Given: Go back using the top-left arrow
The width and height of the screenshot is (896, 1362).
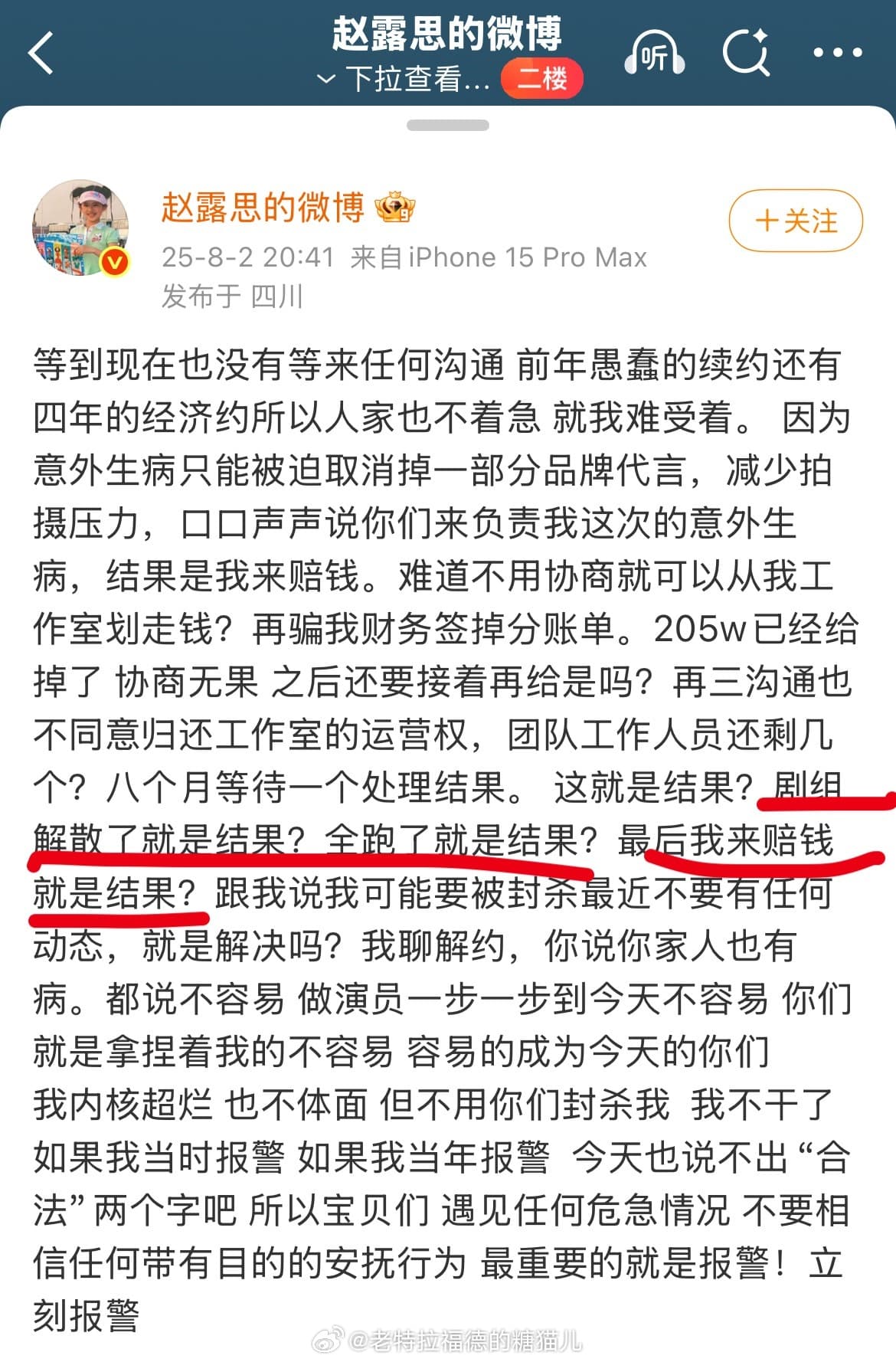Looking at the screenshot, I should click(41, 53).
